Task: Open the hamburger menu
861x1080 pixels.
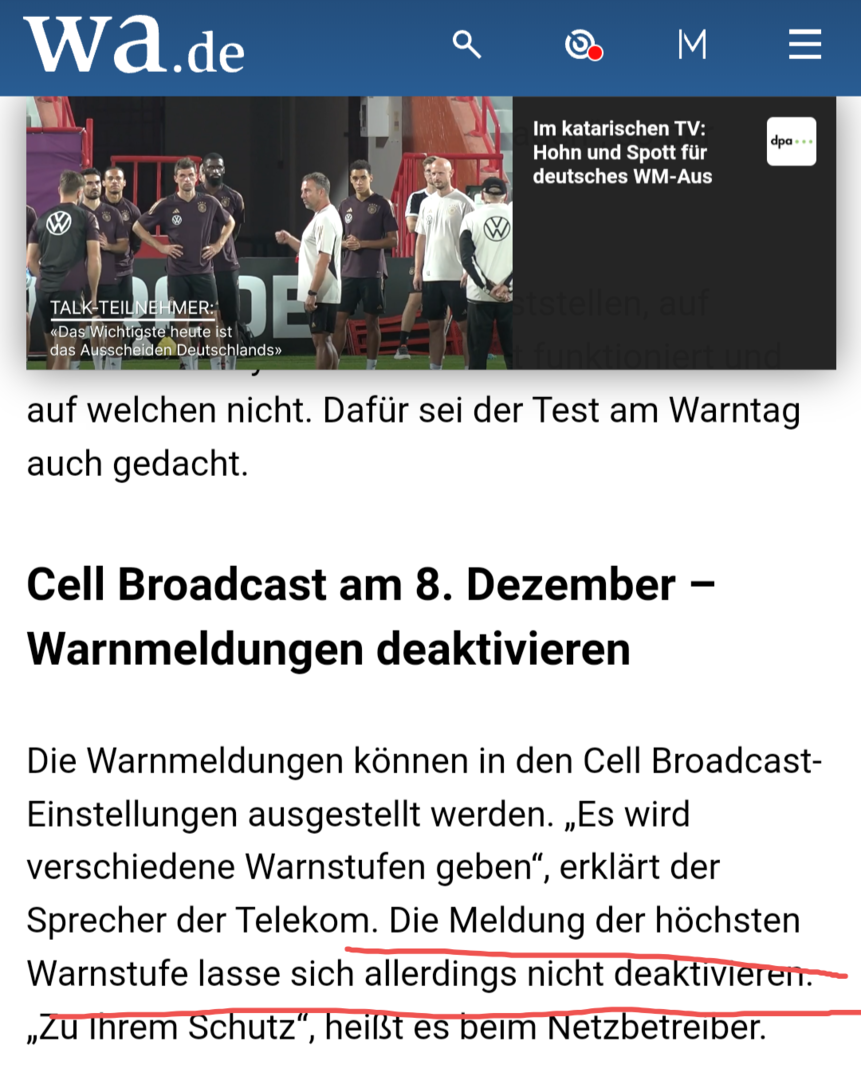Action: click(804, 45)
